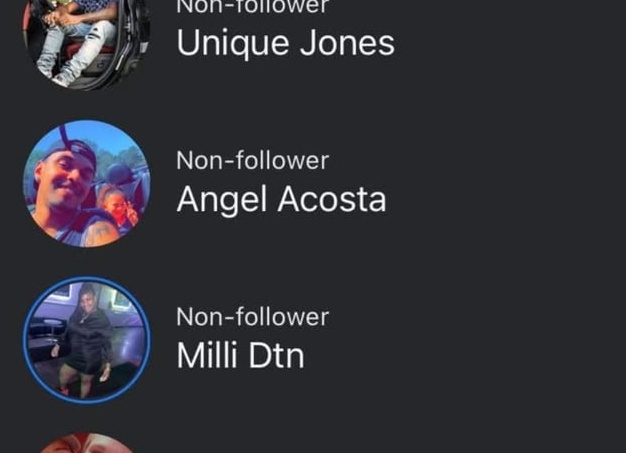Open Unique Jones's profile row
Image resolution: width=626 pixels, height=453 pixels.
click(x=285, y=43)
